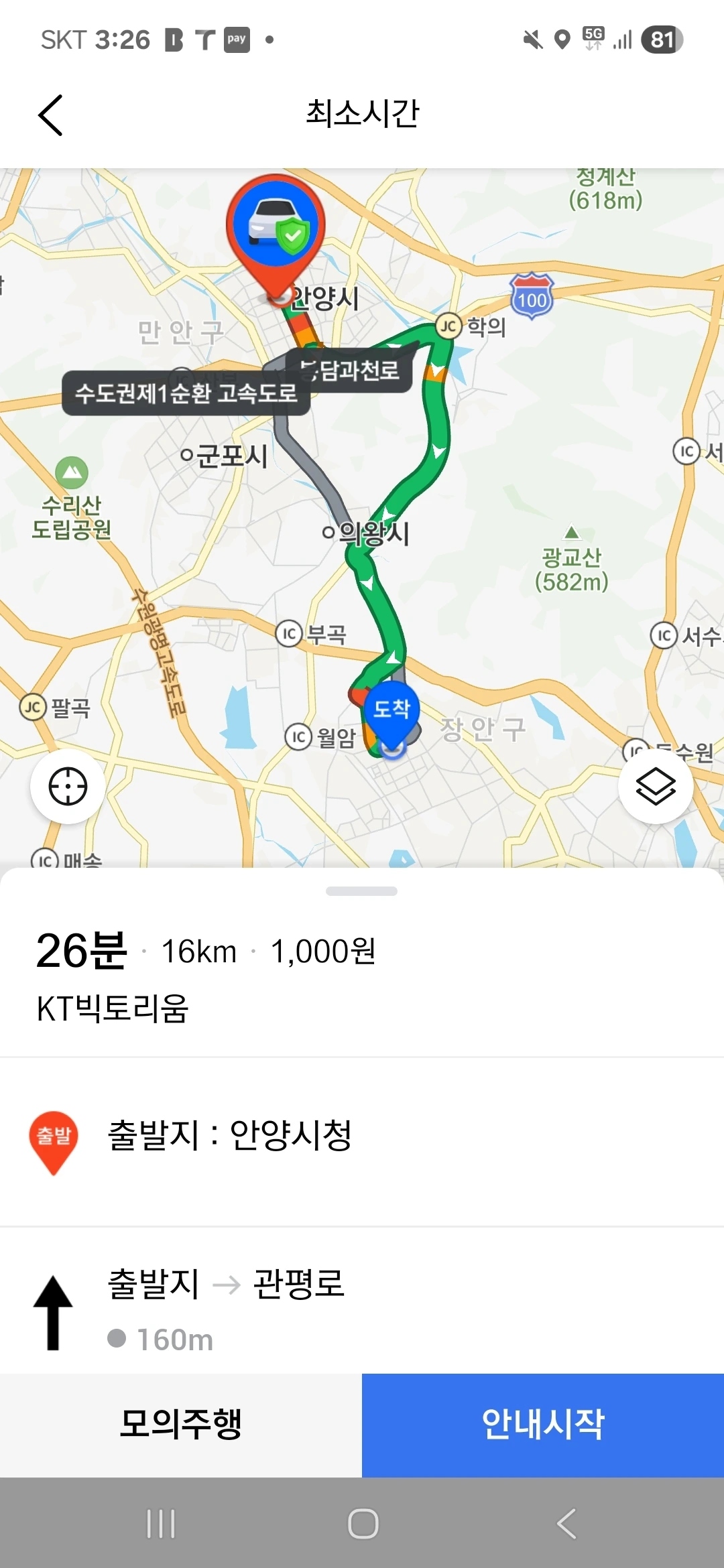Go back using the top-left arrow
724x1568 pixels.
(x=51, y=115)
